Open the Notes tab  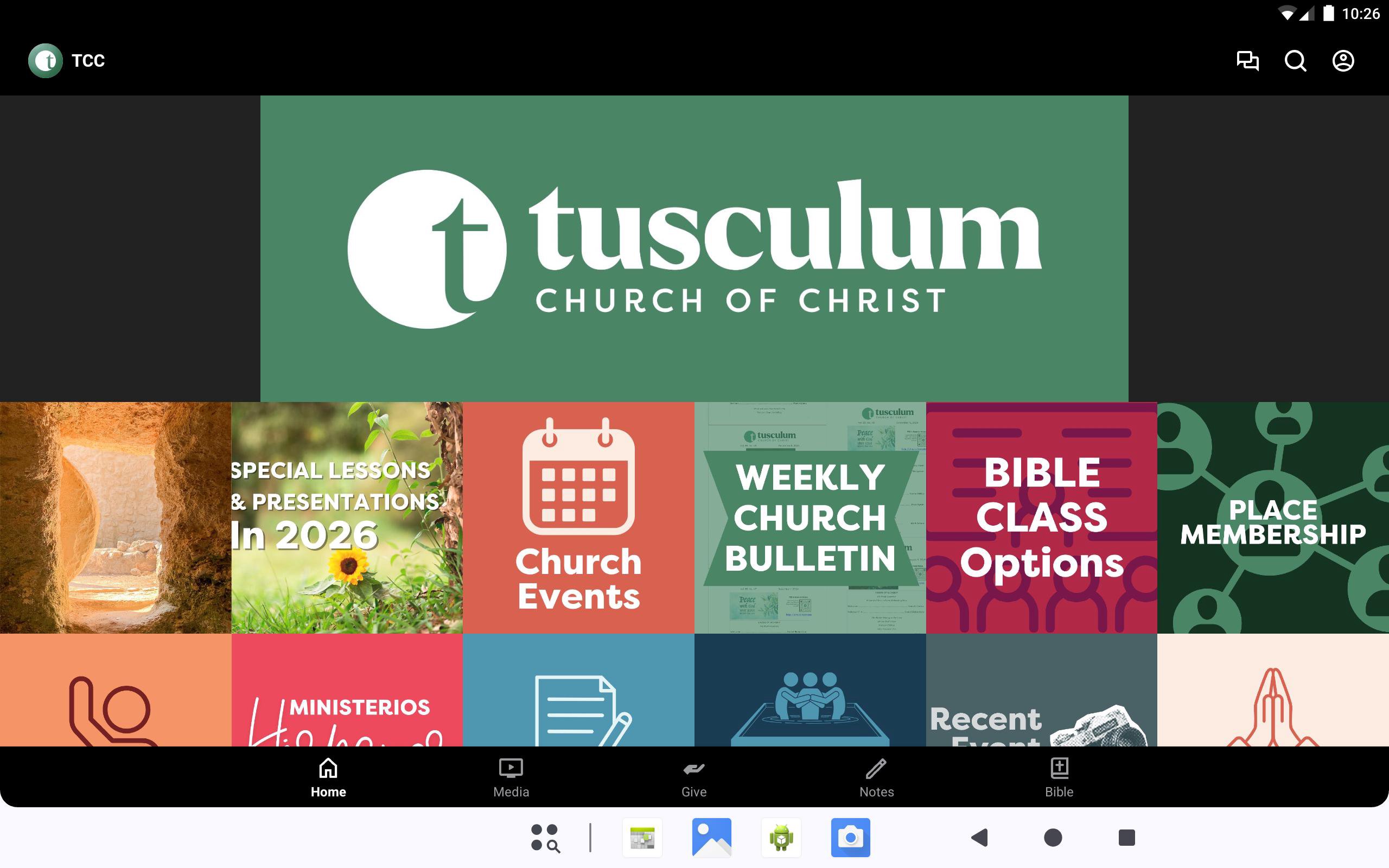click(x=876, y=778)
